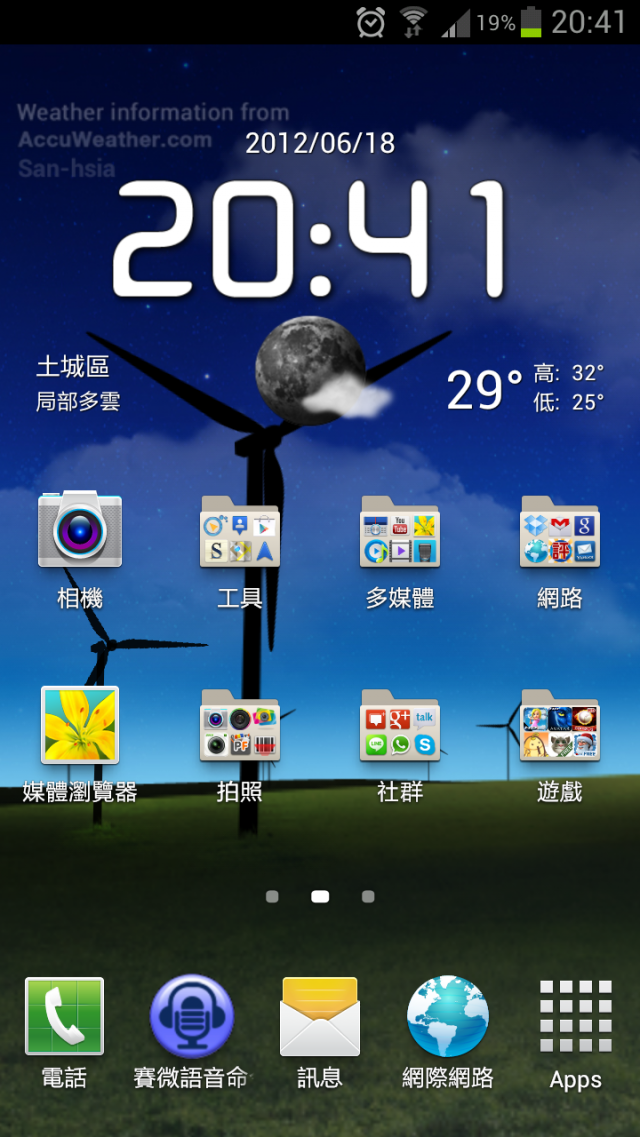640x1138 pixels.
Task: Open the 多媒體 multimedia folder
Action: pos(400,532)
